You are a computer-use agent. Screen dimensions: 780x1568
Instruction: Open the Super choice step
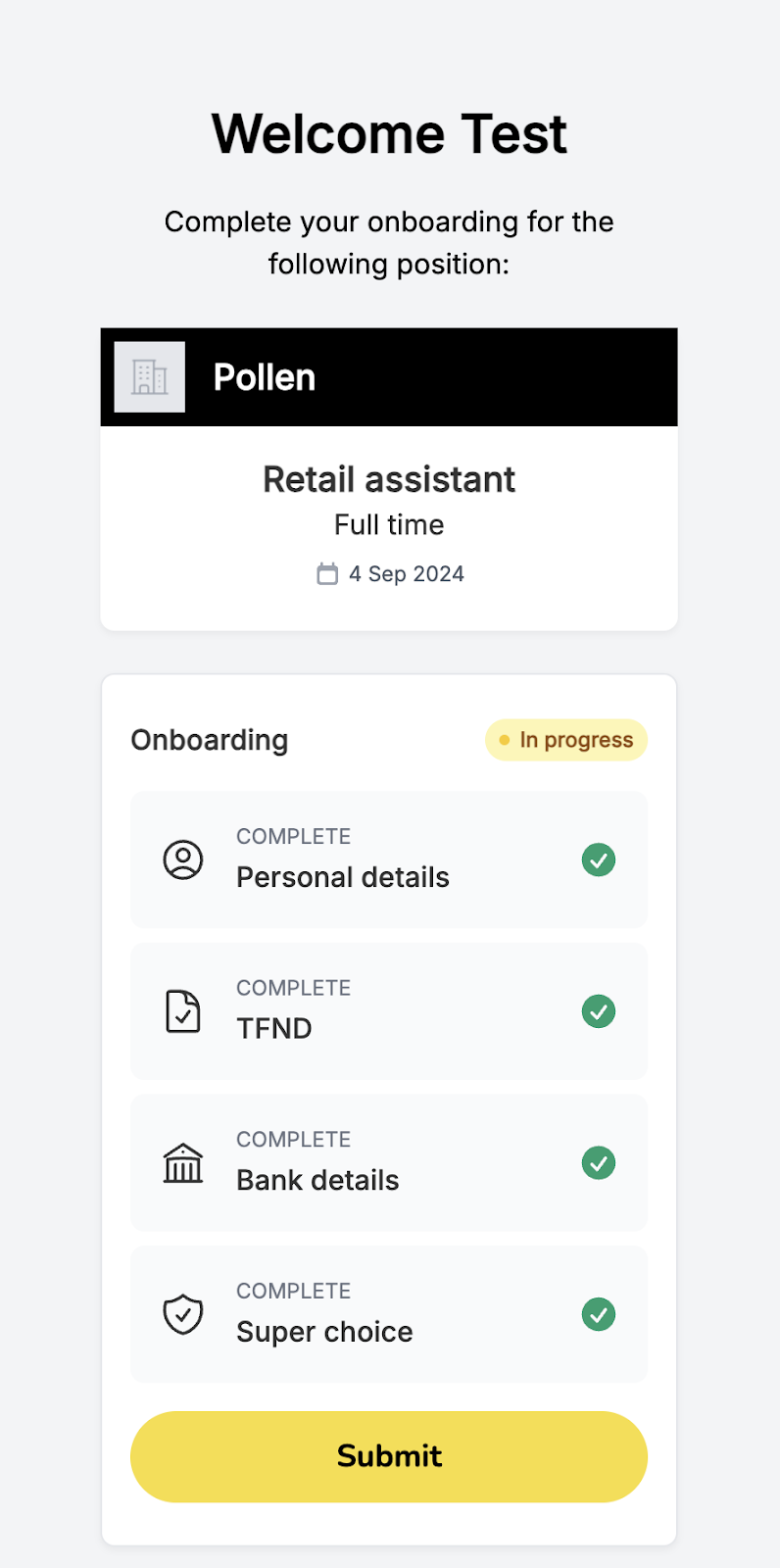pyautogui.click(x=389, y=1314)
